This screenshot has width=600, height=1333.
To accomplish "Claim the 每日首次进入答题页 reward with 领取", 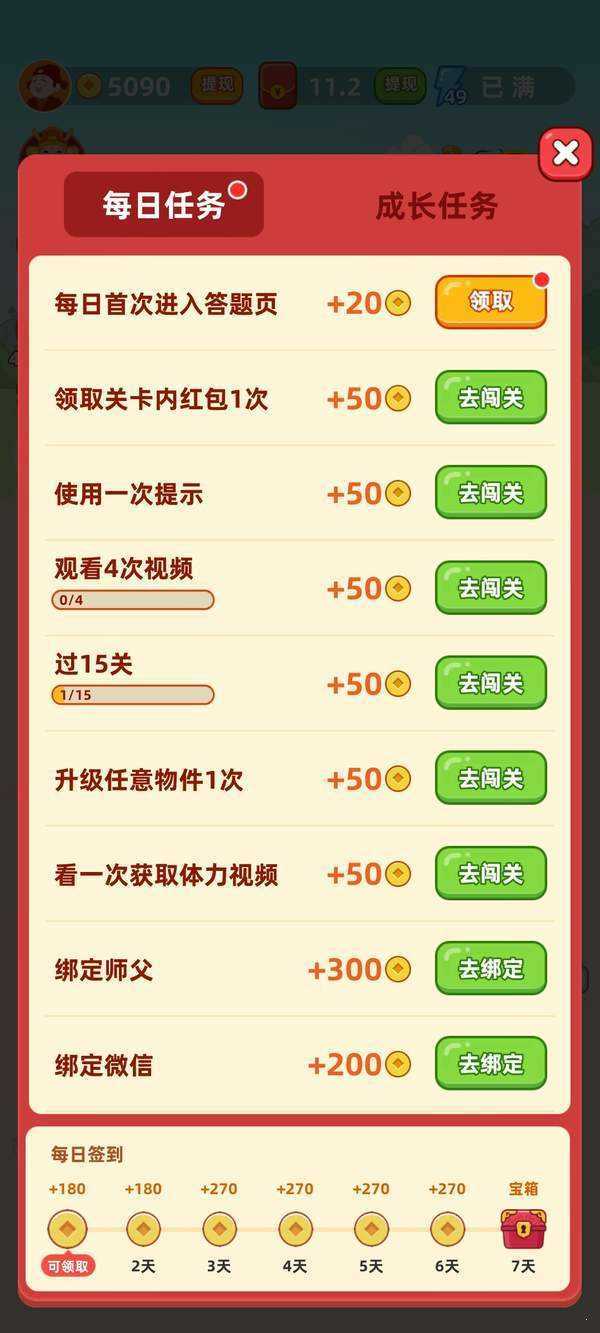I will [491, 302].
